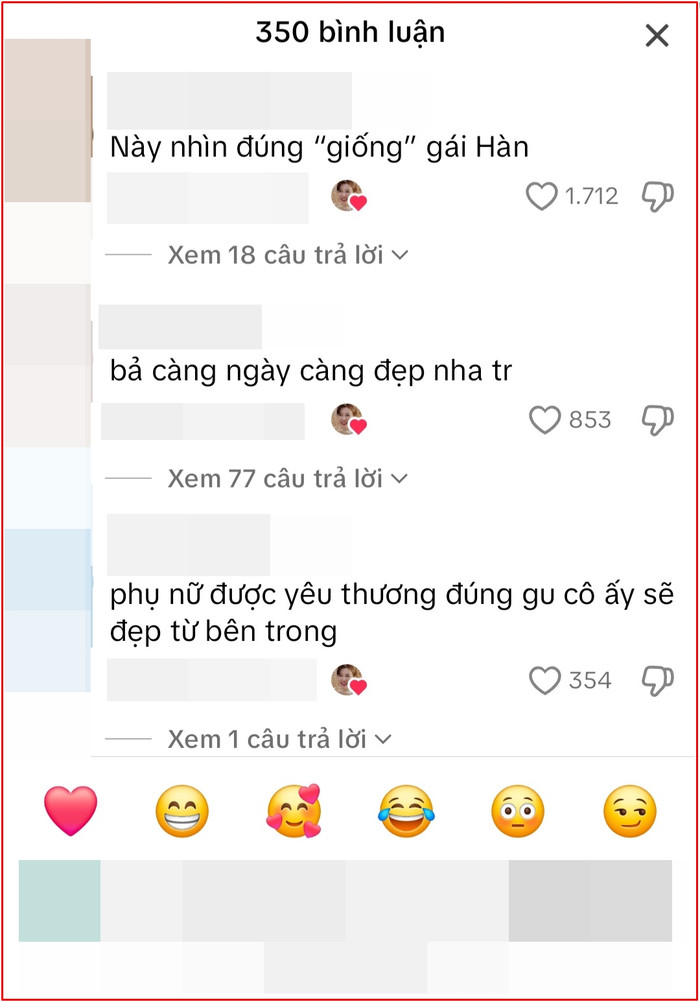Viewport: 700px width, 1002px height.
Task: Insert the smiling face with hearts emoji
Action: [294, 811]
